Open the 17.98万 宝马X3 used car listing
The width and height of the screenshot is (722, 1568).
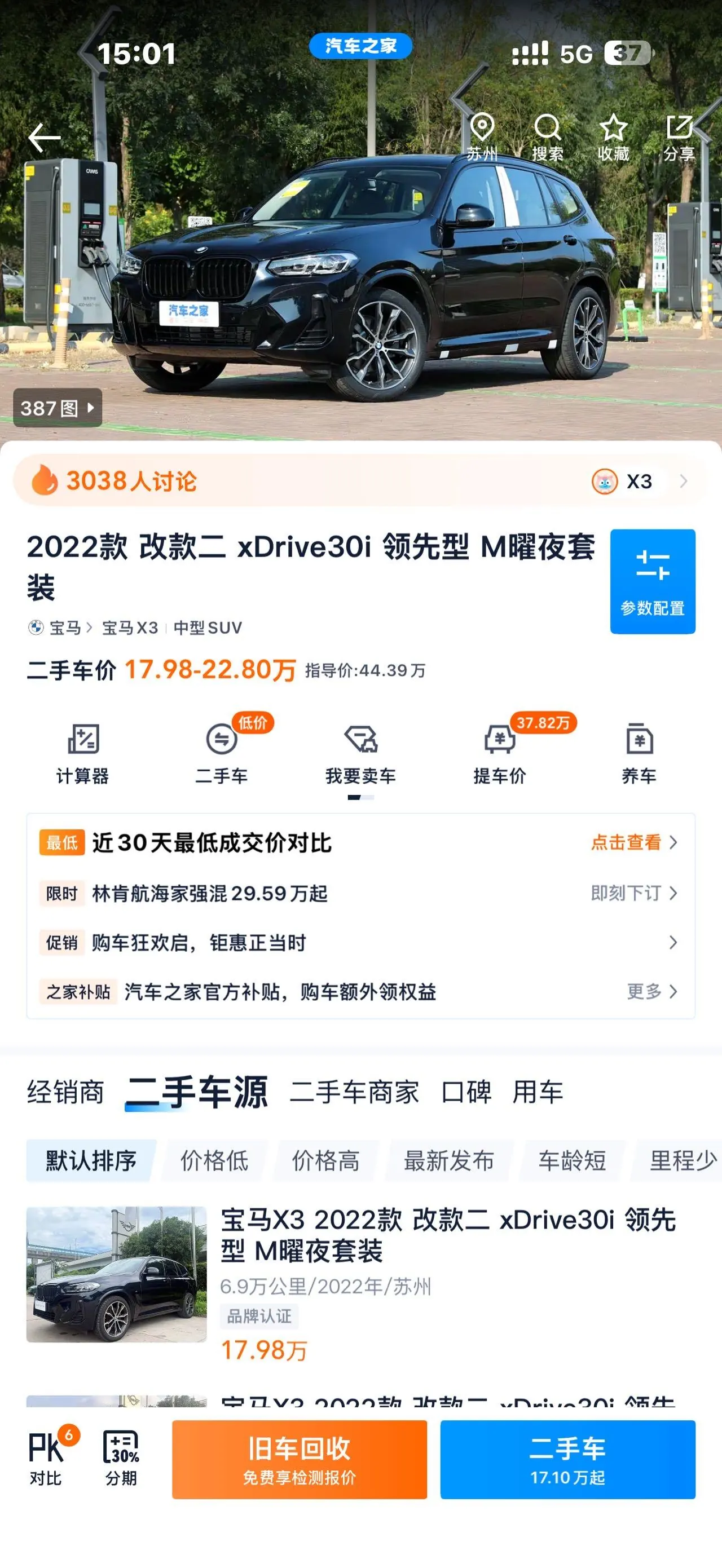[360, 1284]
